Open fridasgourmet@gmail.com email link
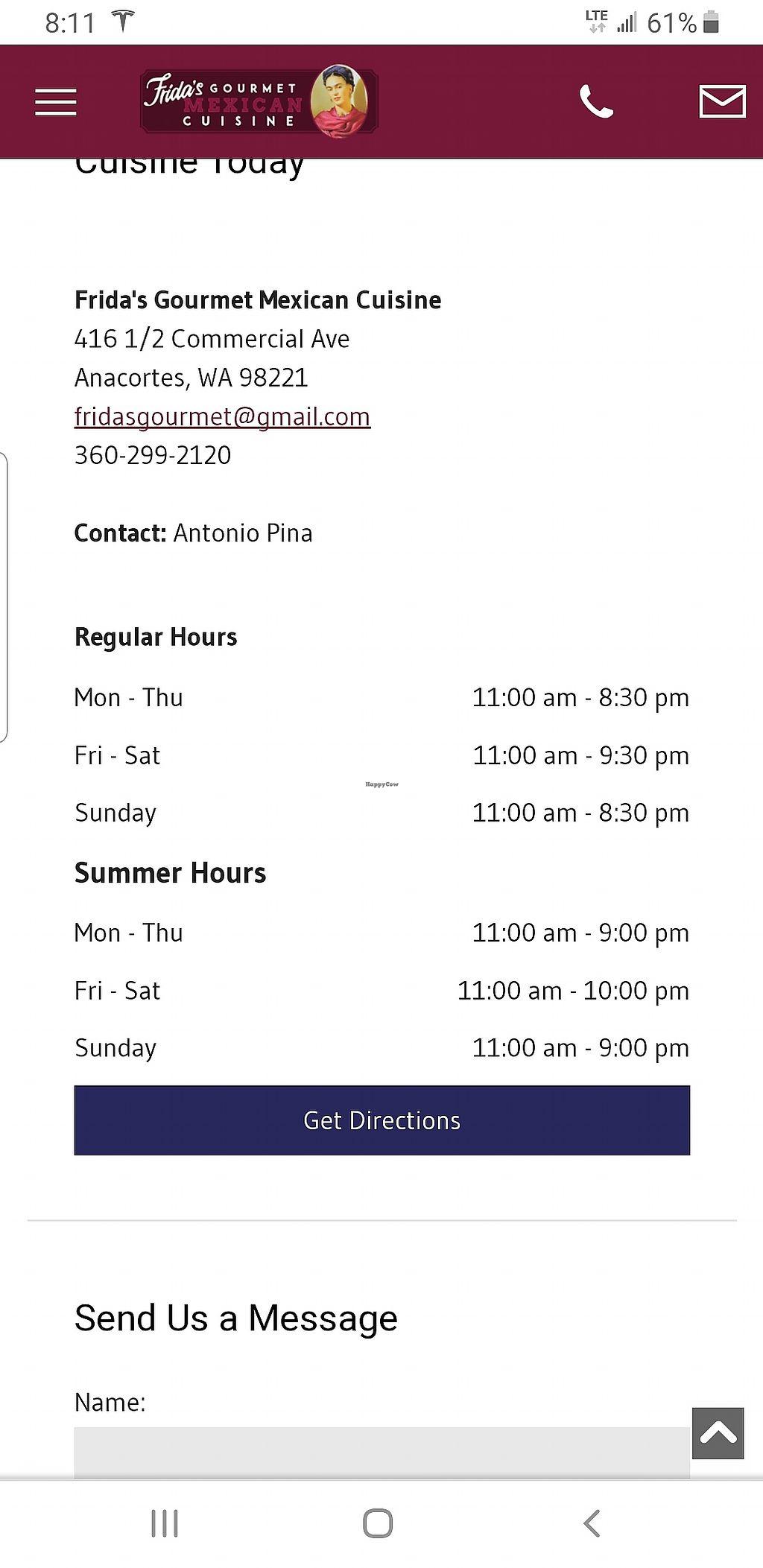 click(x=222, y=416)
